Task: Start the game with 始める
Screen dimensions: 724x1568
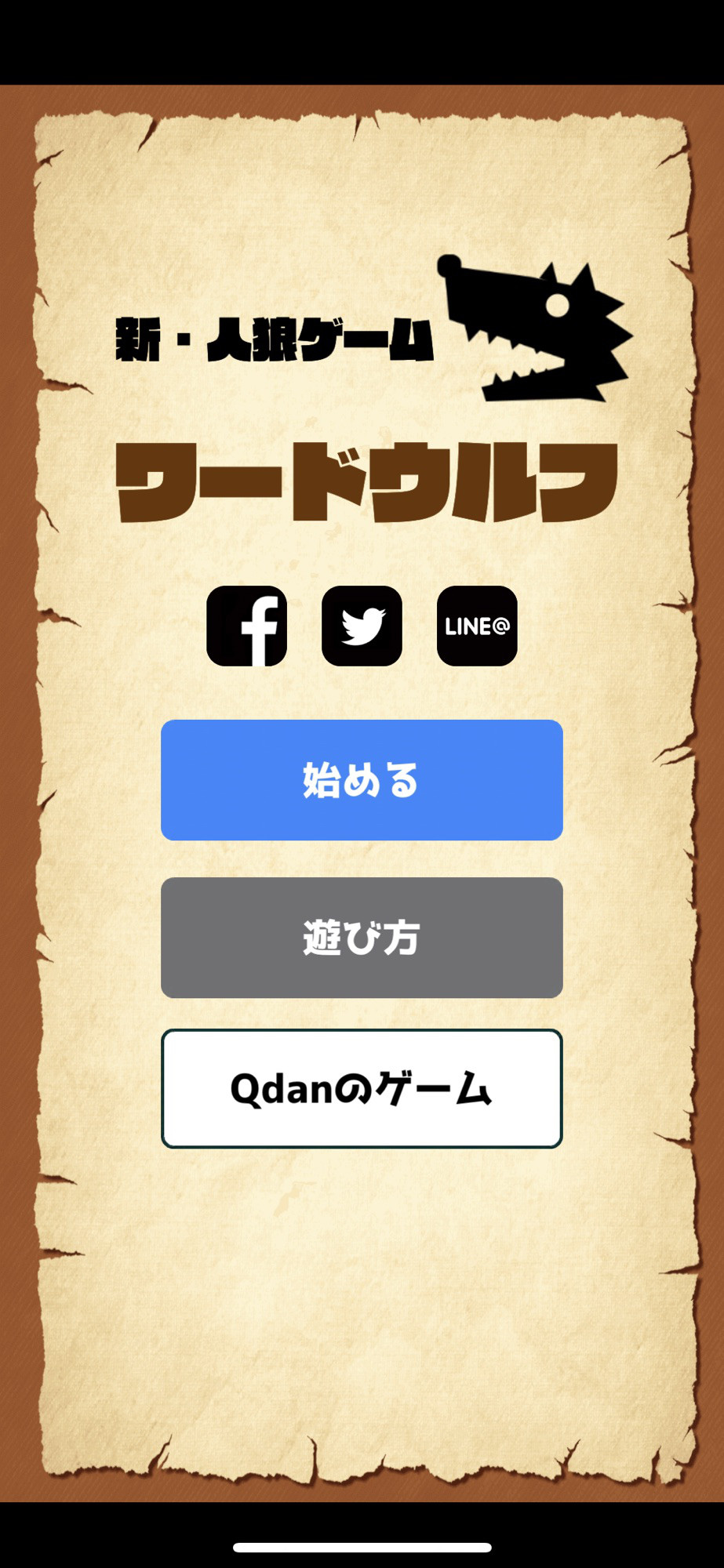Action: point(362,780)
